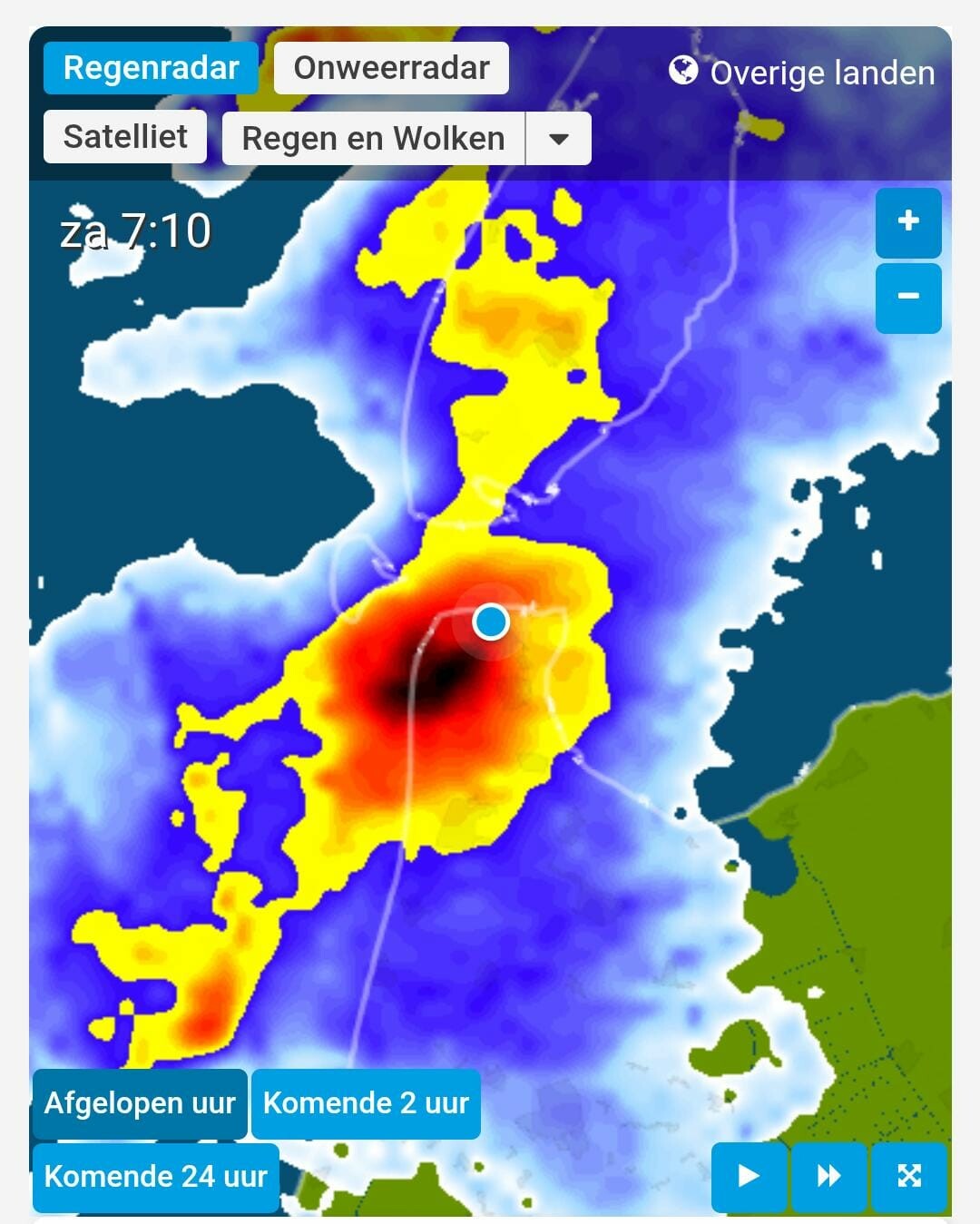Screen dimensions: 980x1224
Task: Switch to Satelliet view
Action: (x=125, y=137)
